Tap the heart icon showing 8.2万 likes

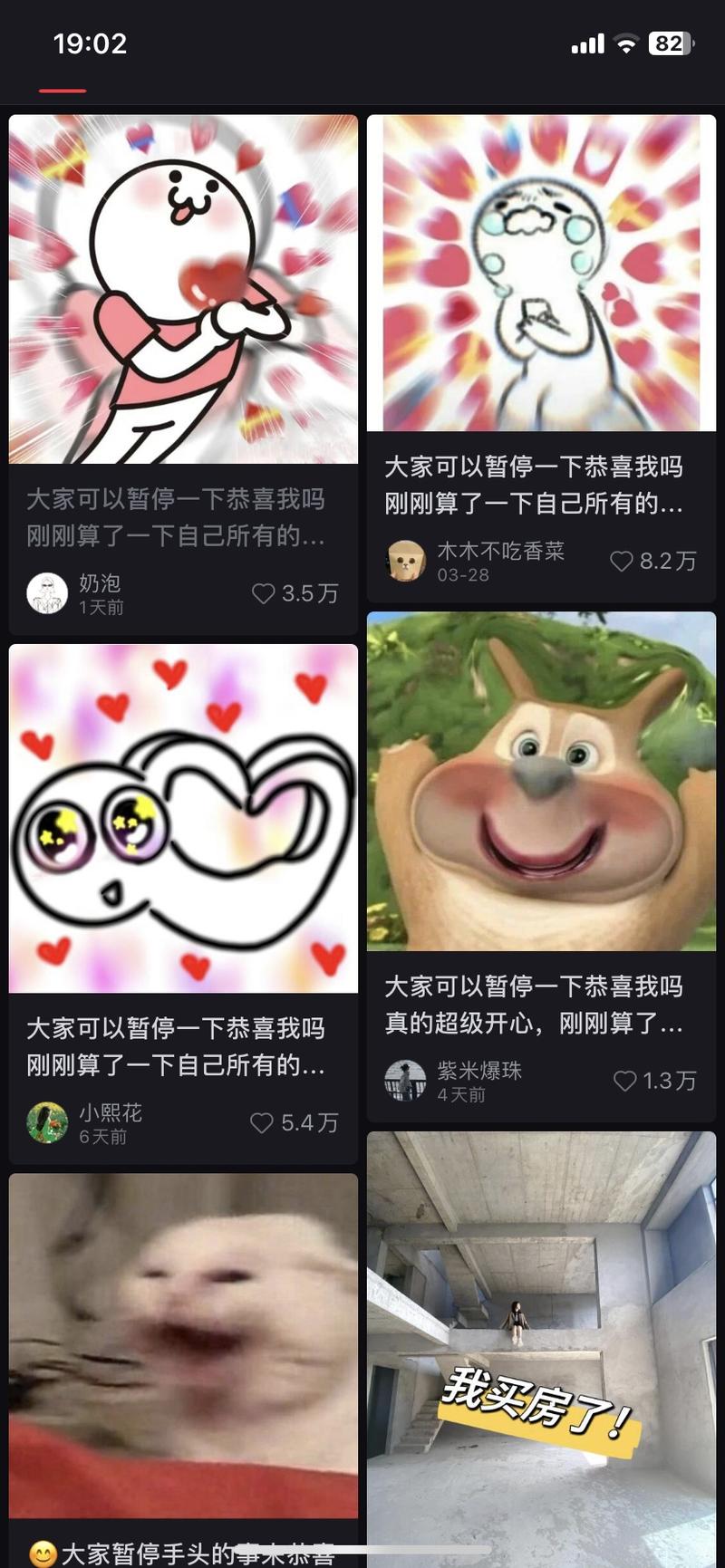622,562
